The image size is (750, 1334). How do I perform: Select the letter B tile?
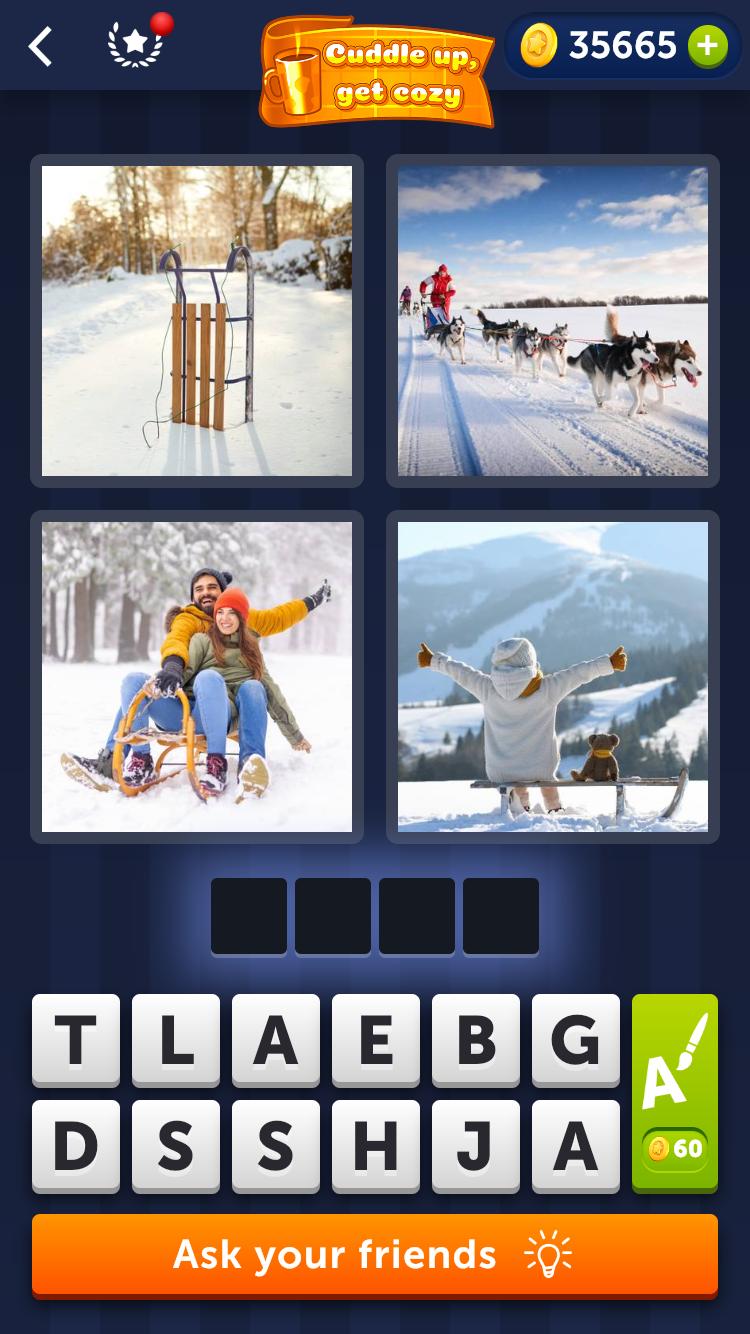point(476,1040)
